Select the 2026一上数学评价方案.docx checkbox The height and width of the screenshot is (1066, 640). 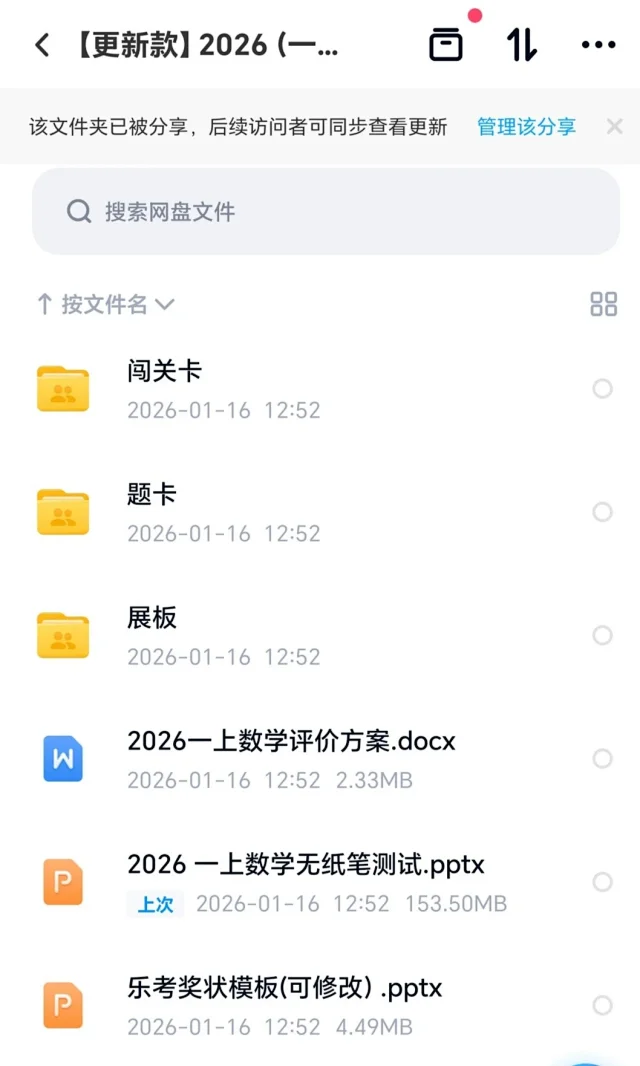[602, 759]
